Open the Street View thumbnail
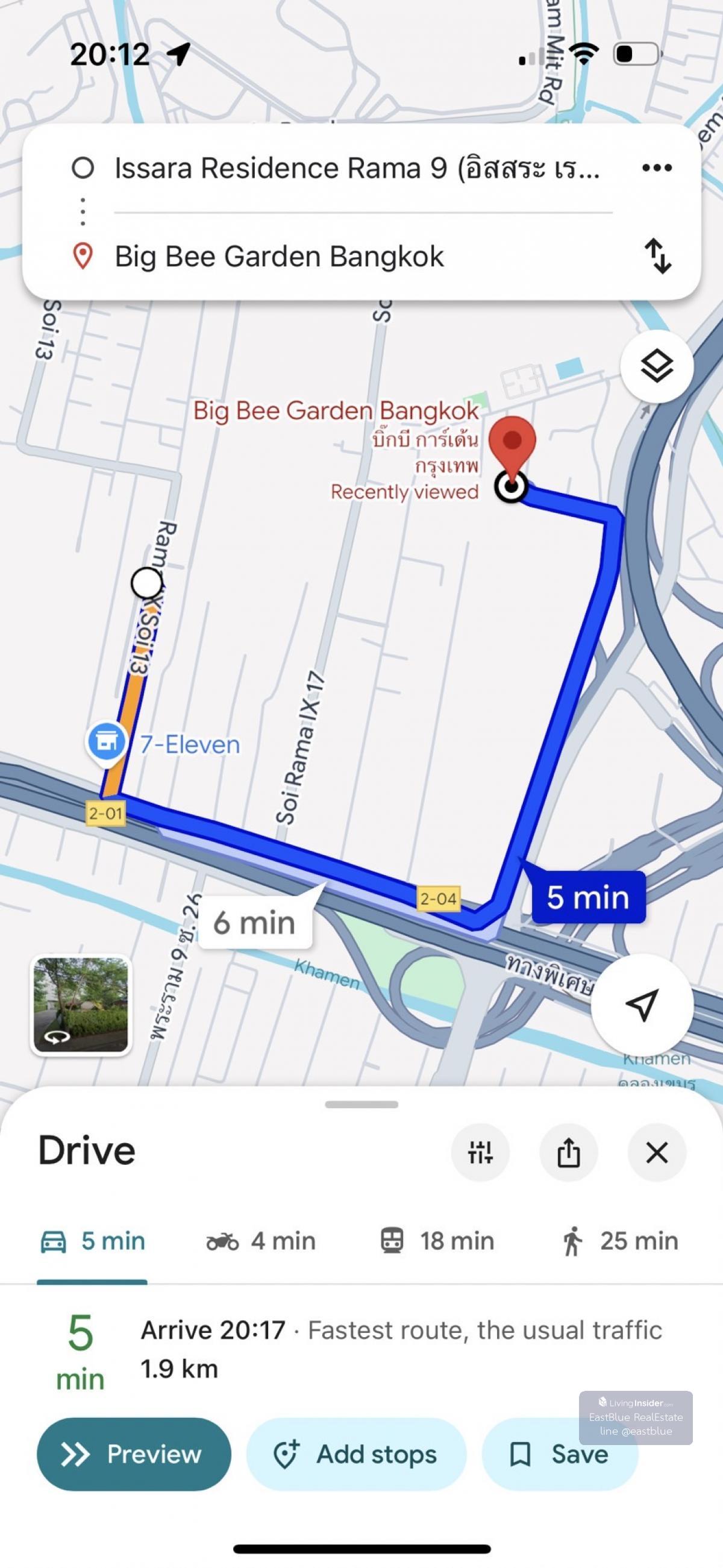723x1568 pixels. [81, 1005]
